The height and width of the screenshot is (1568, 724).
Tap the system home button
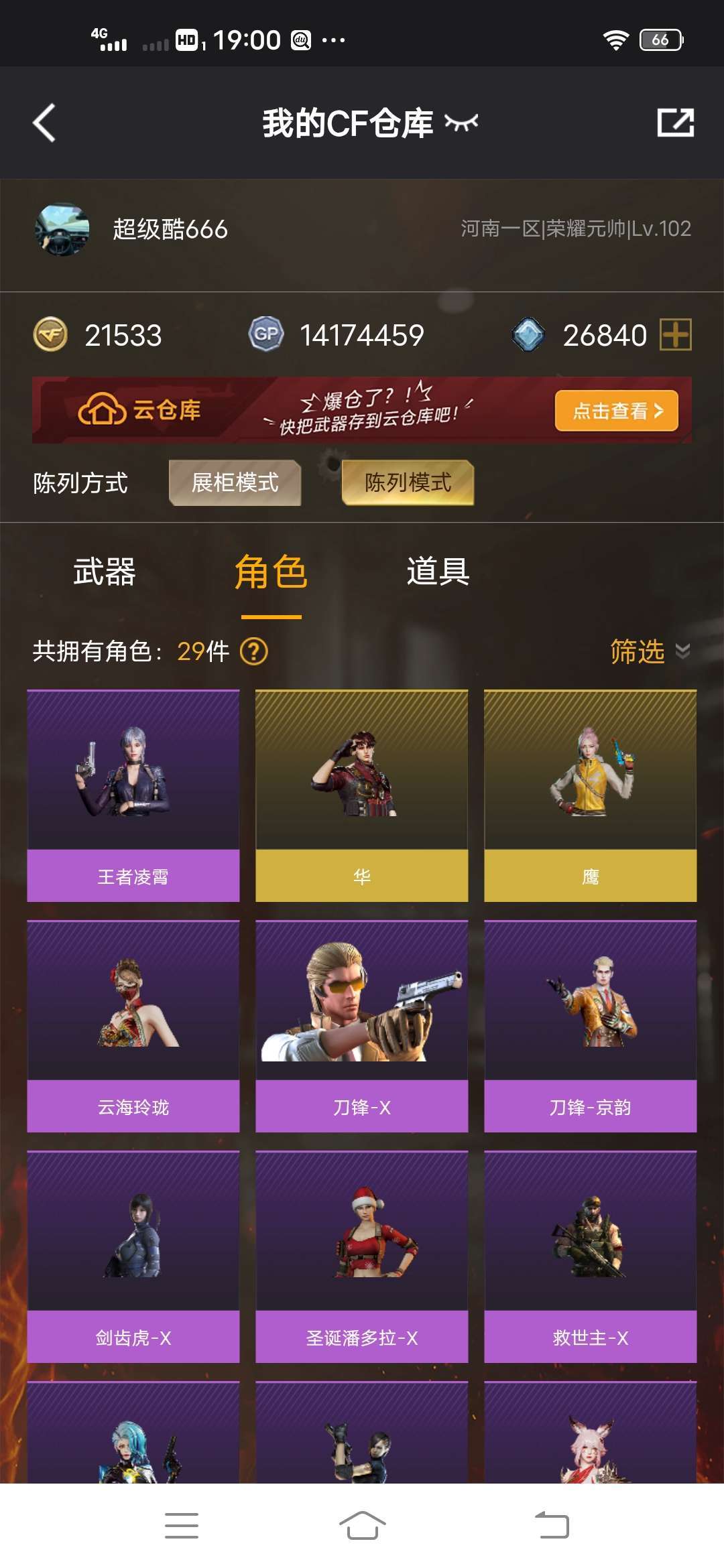click(362, 1526)
